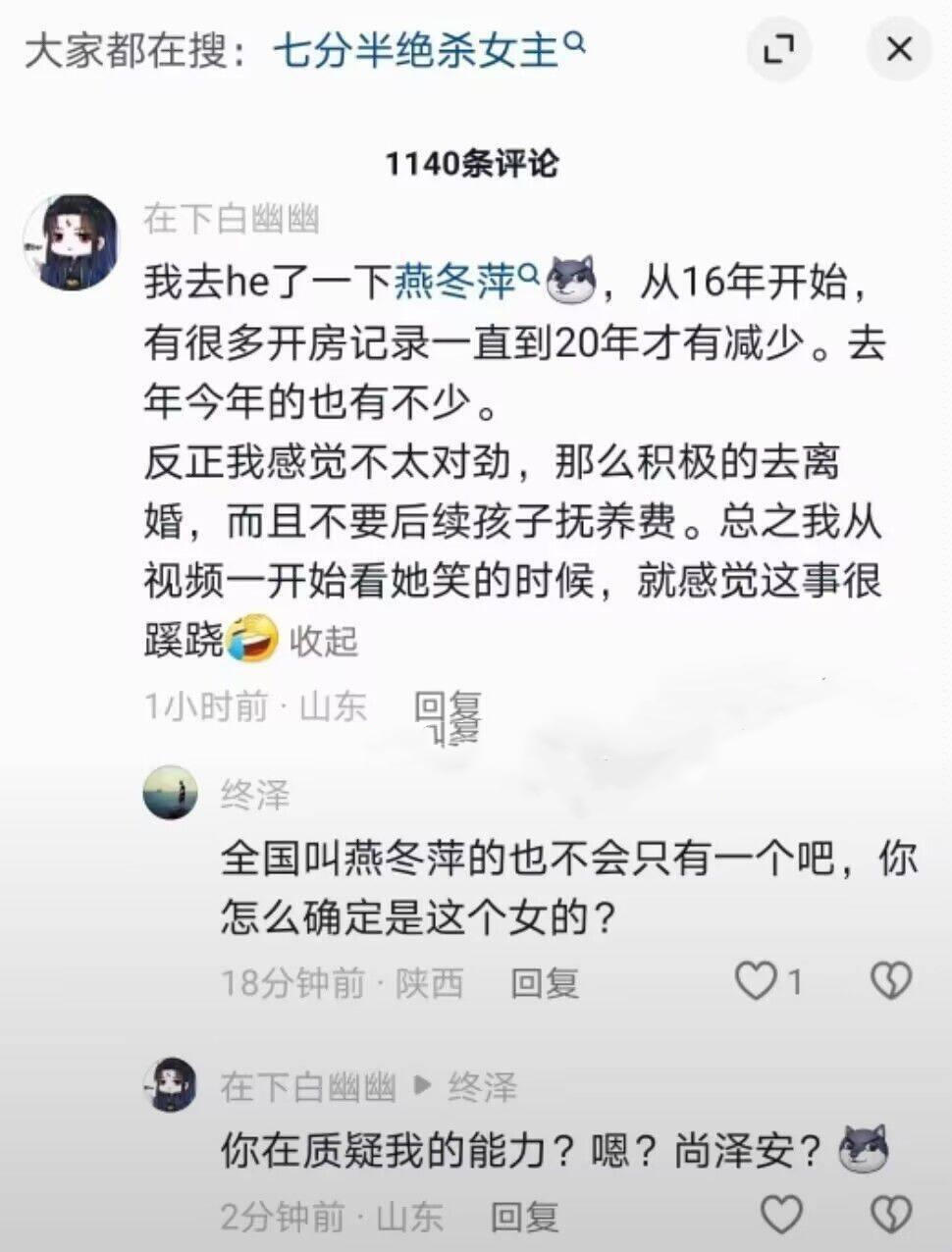The image size is (952, 1252).
Task: Collapse the long comment via 收起
Action: [323, 642]
